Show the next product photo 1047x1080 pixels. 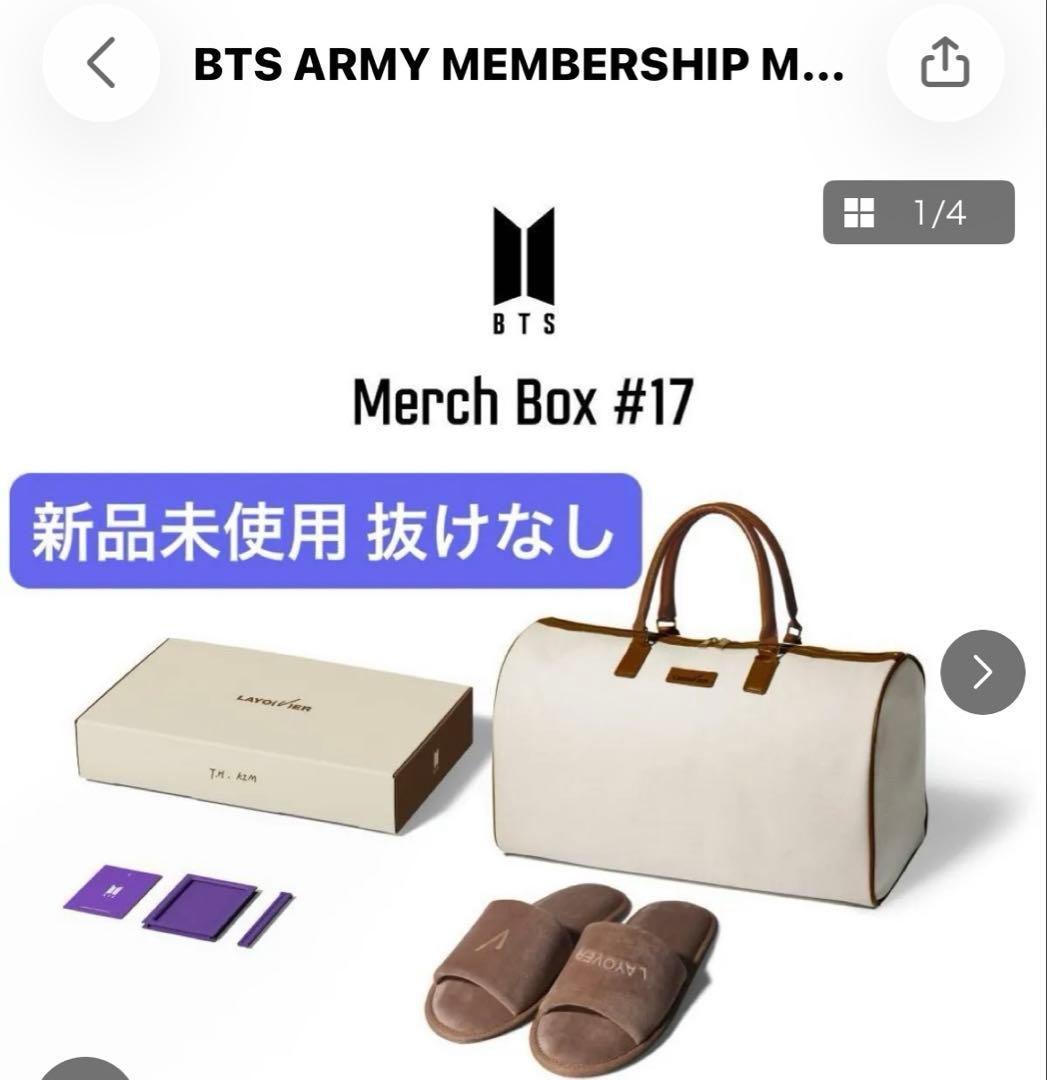point(982,672)
